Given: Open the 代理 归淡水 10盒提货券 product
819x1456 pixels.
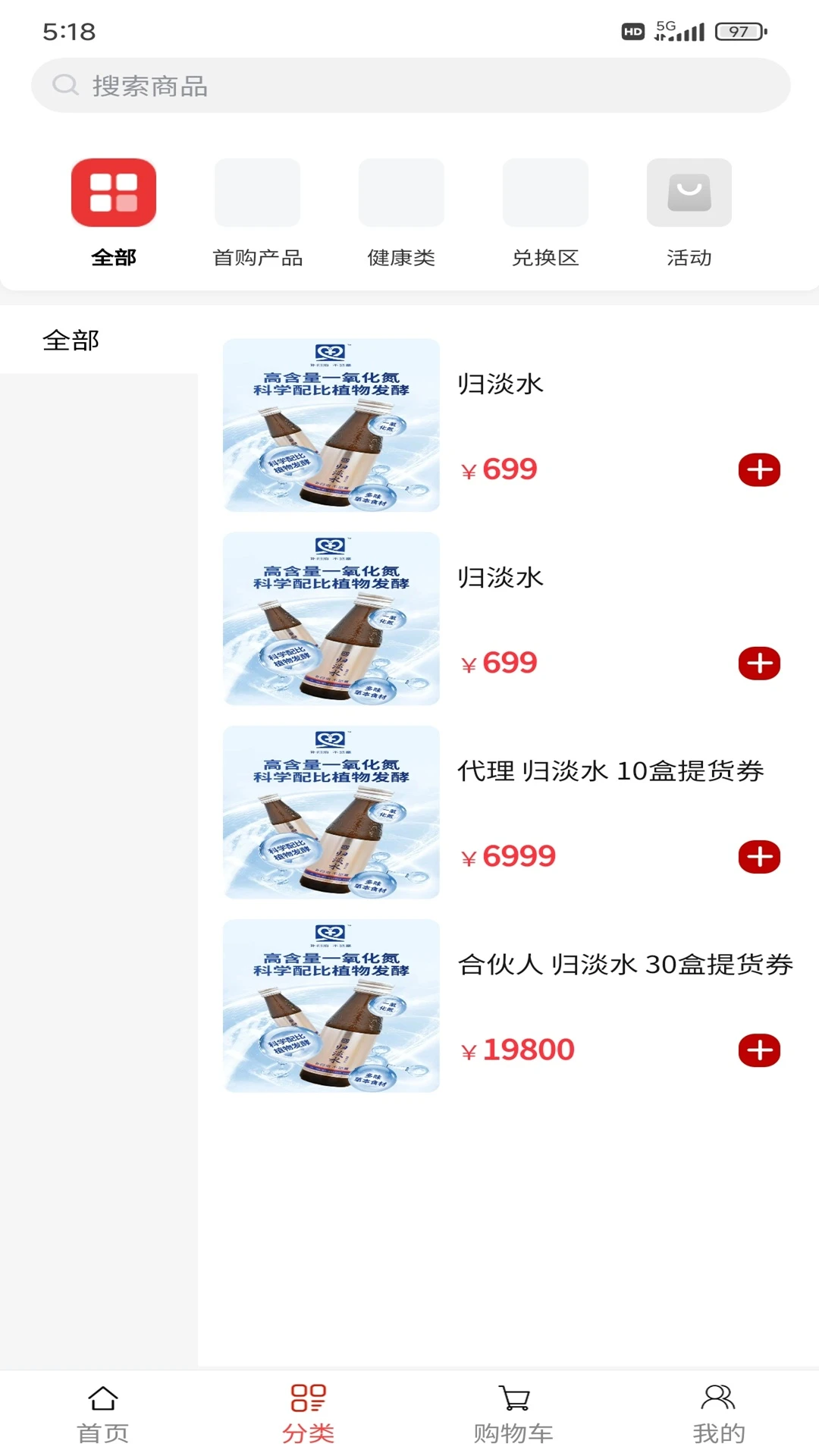Looking at the screenshot, I should pyautogui.click(x=610, y=771).
